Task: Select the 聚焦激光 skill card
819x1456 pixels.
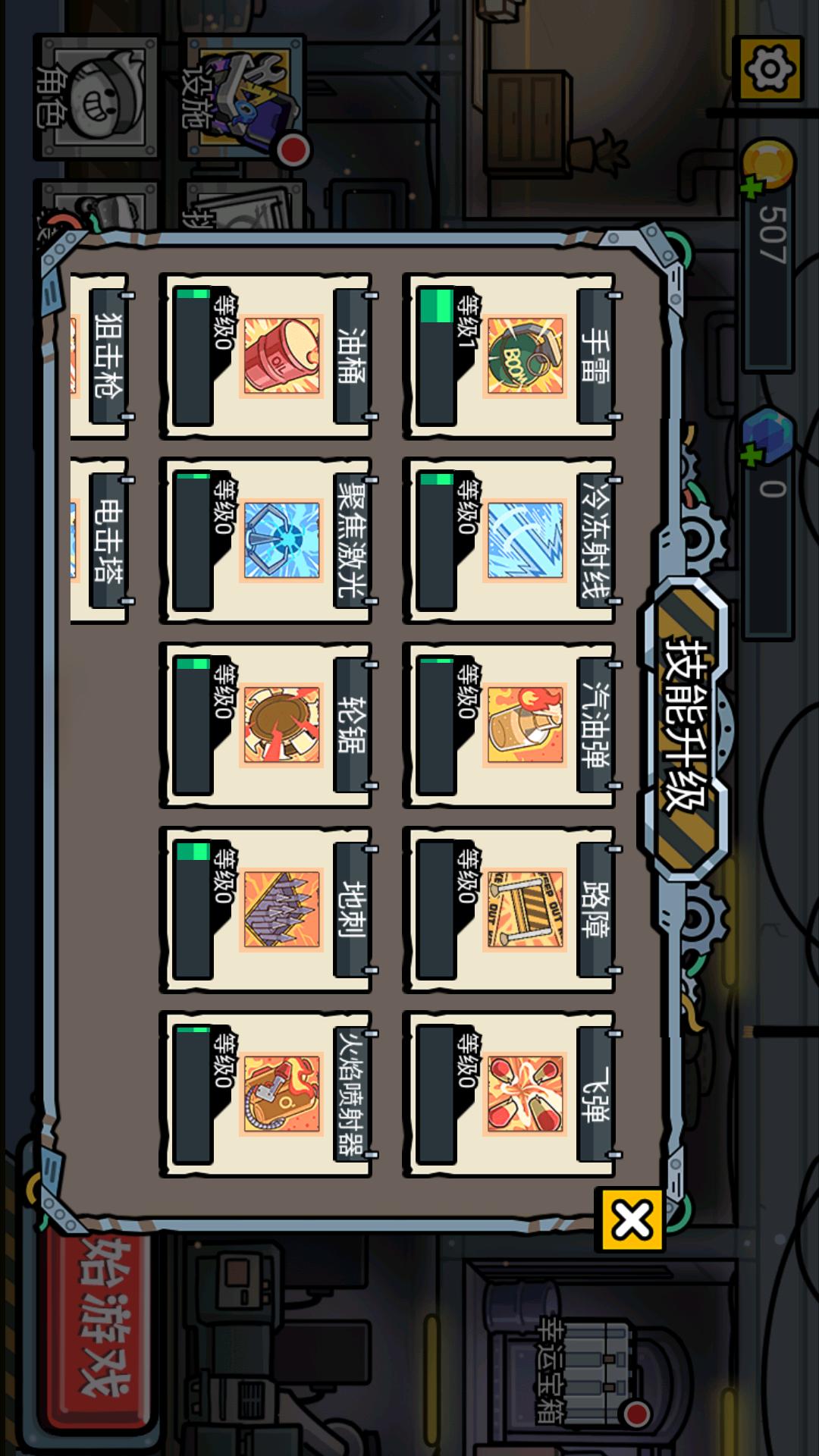Action: [x=265, y=540]
